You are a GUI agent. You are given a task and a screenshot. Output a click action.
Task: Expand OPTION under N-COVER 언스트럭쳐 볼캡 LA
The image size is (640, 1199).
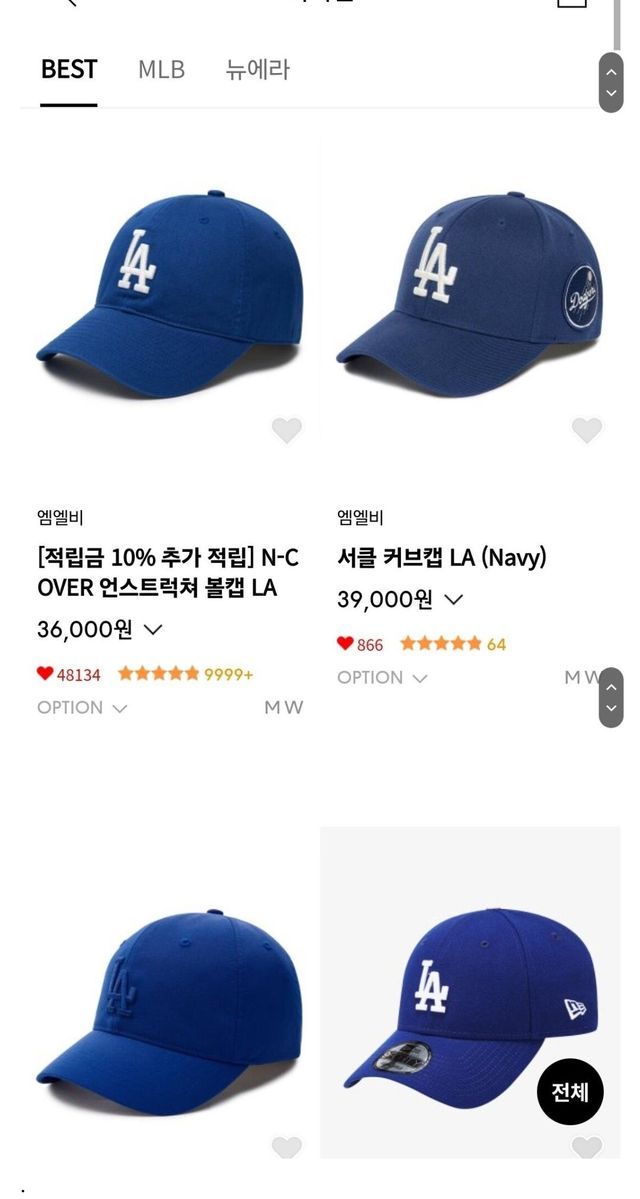click(x=82, y=708)
